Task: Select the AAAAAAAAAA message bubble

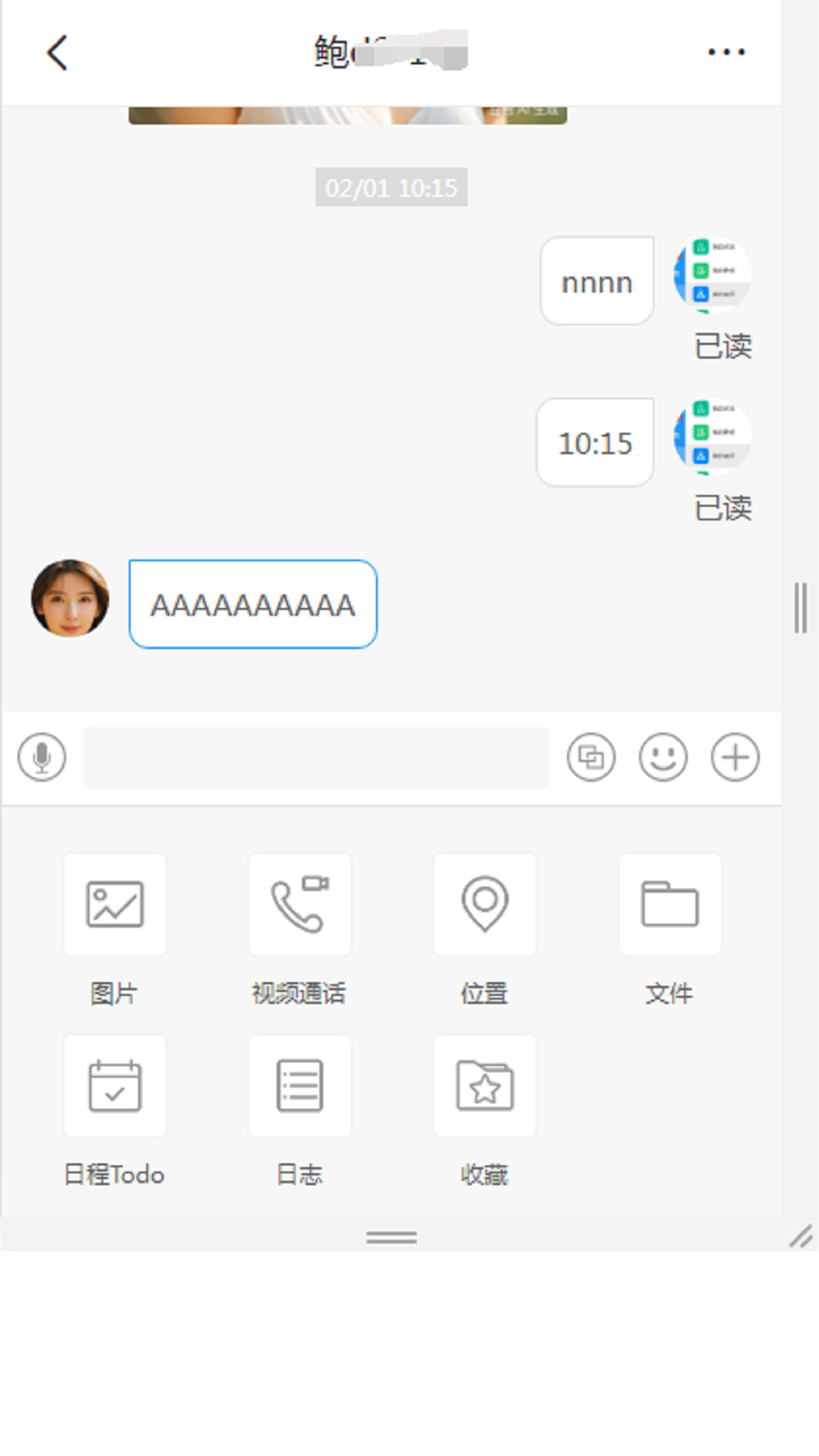Action: tap(253, 604)
